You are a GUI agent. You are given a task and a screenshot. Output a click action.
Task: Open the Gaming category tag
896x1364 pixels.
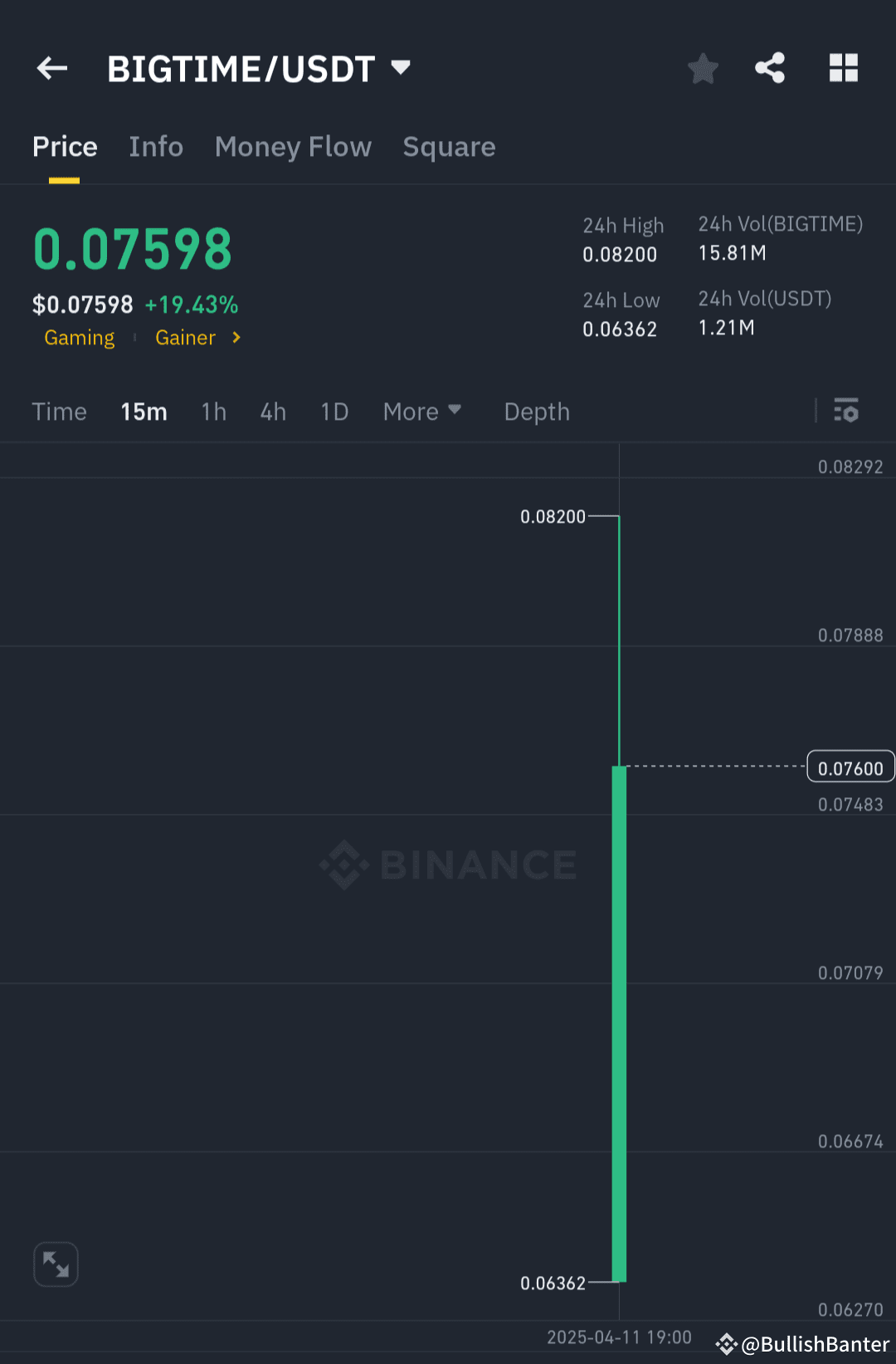79,338
